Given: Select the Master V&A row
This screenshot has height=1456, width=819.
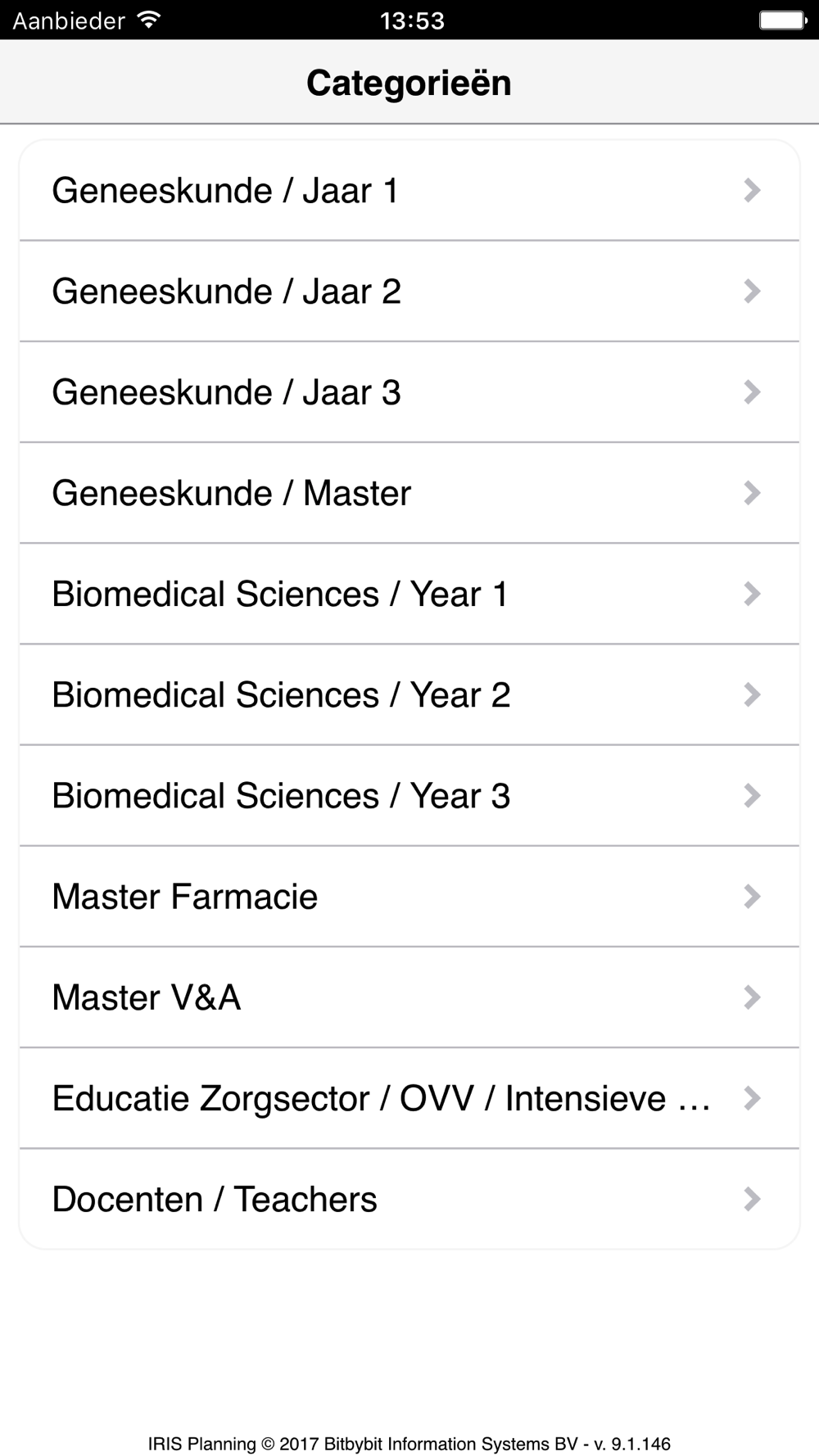Looking at the screenshot, I should [409, 997].
